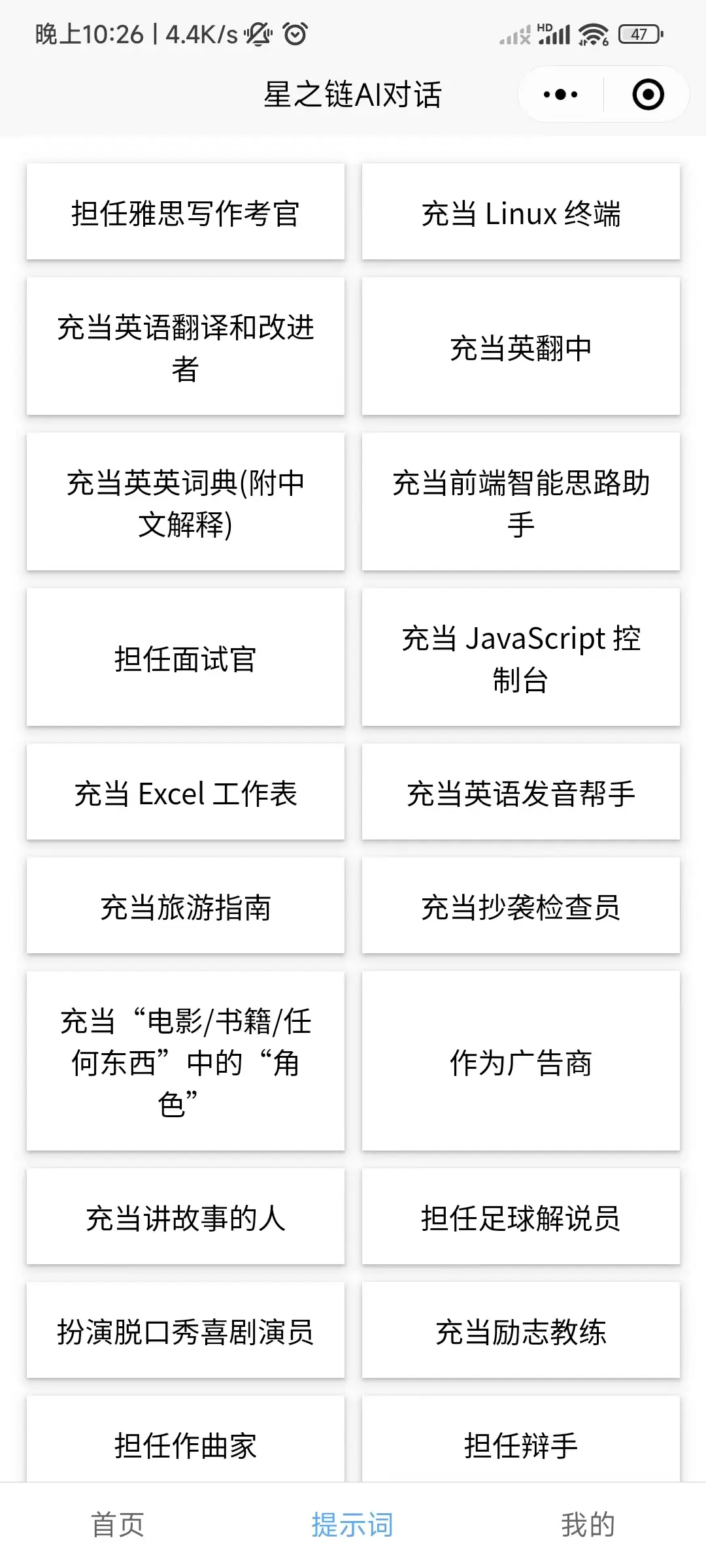Pick the 担任面试官 prompt
The height and width of the screenshot is (1568, 706).
pos(185,657)
